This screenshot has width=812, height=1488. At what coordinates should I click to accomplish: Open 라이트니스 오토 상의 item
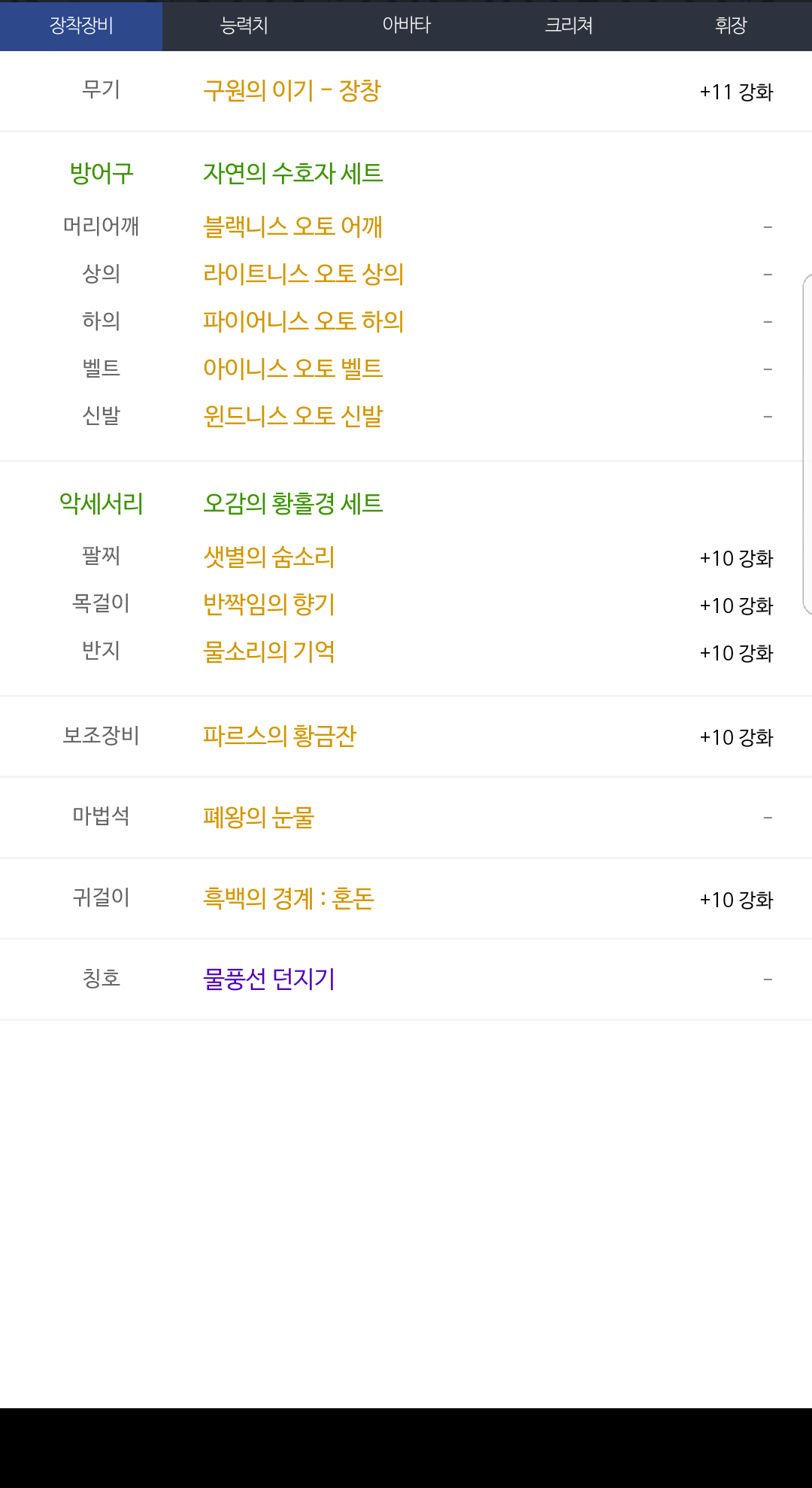pyautogui.click(x=303, y=274)
